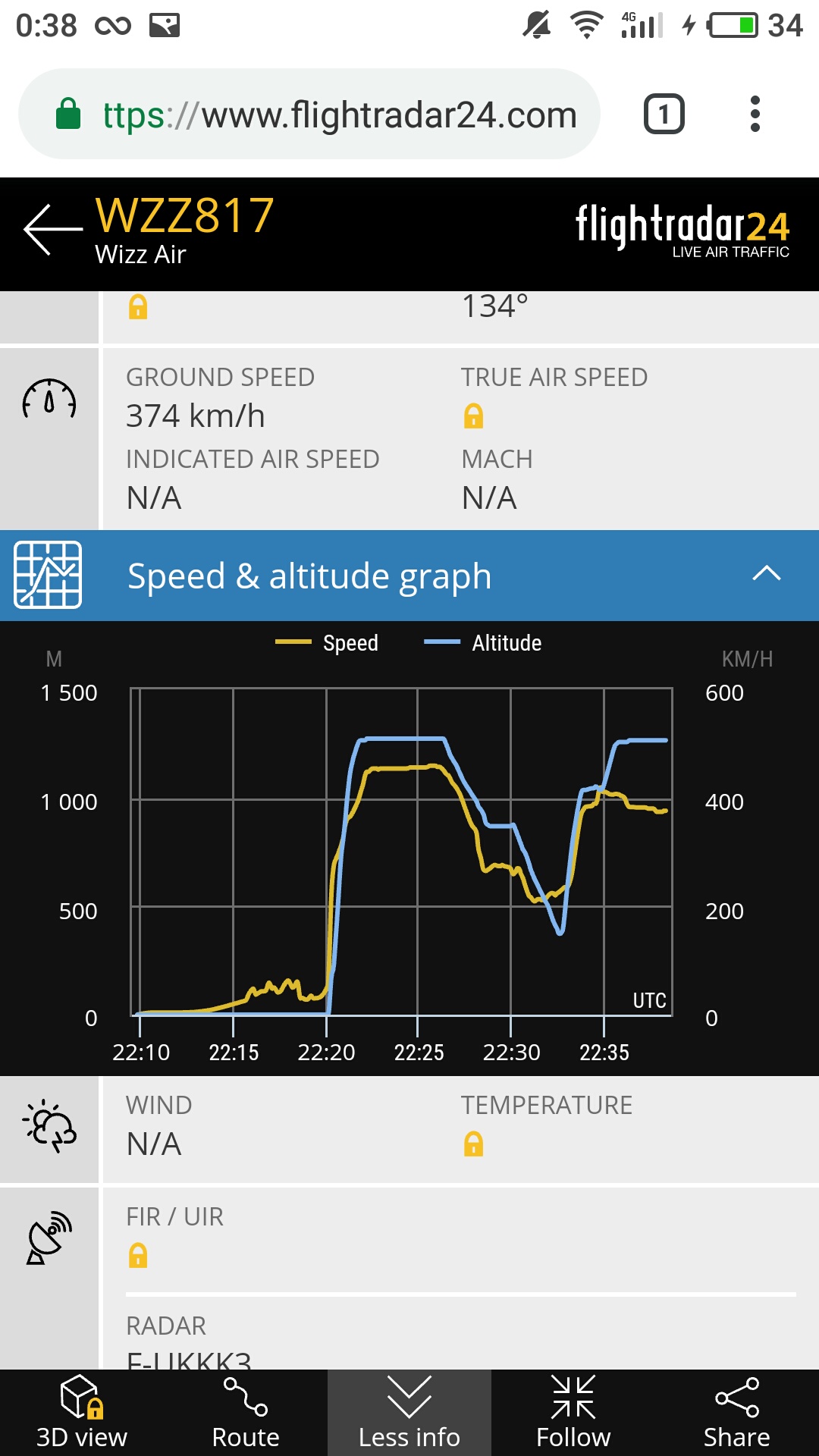
Task: Tap Less info to collapse details
Action: [409, 1413]
